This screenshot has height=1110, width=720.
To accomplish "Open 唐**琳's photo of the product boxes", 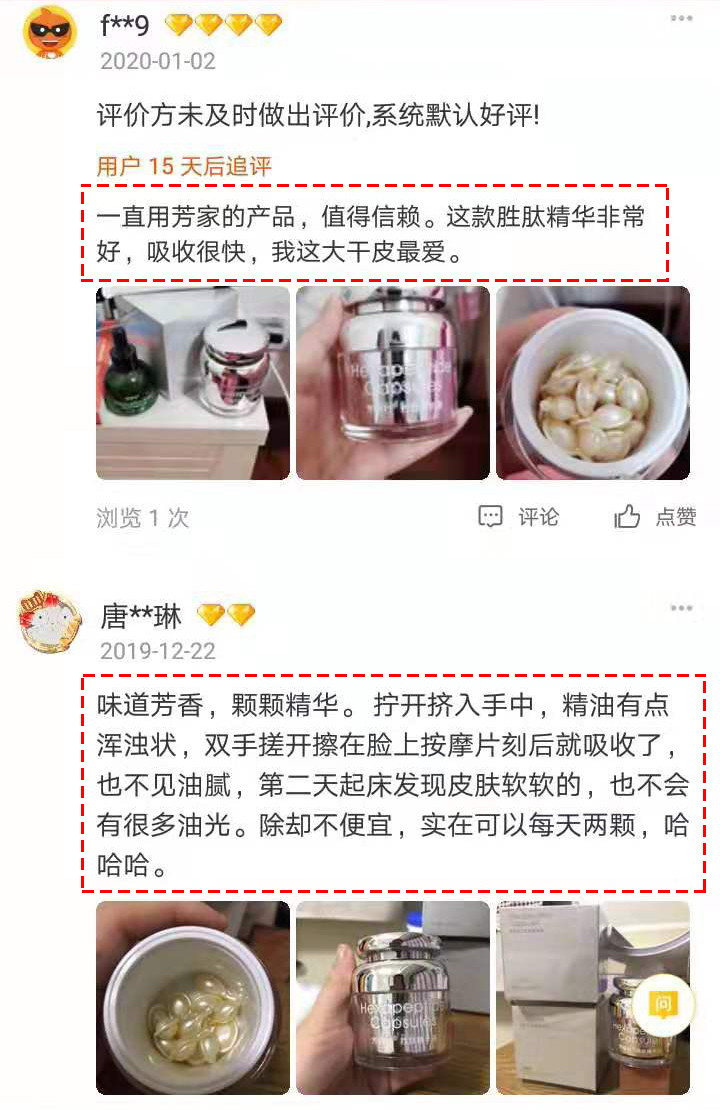I will pyautogui.click(x=593, y=998).
